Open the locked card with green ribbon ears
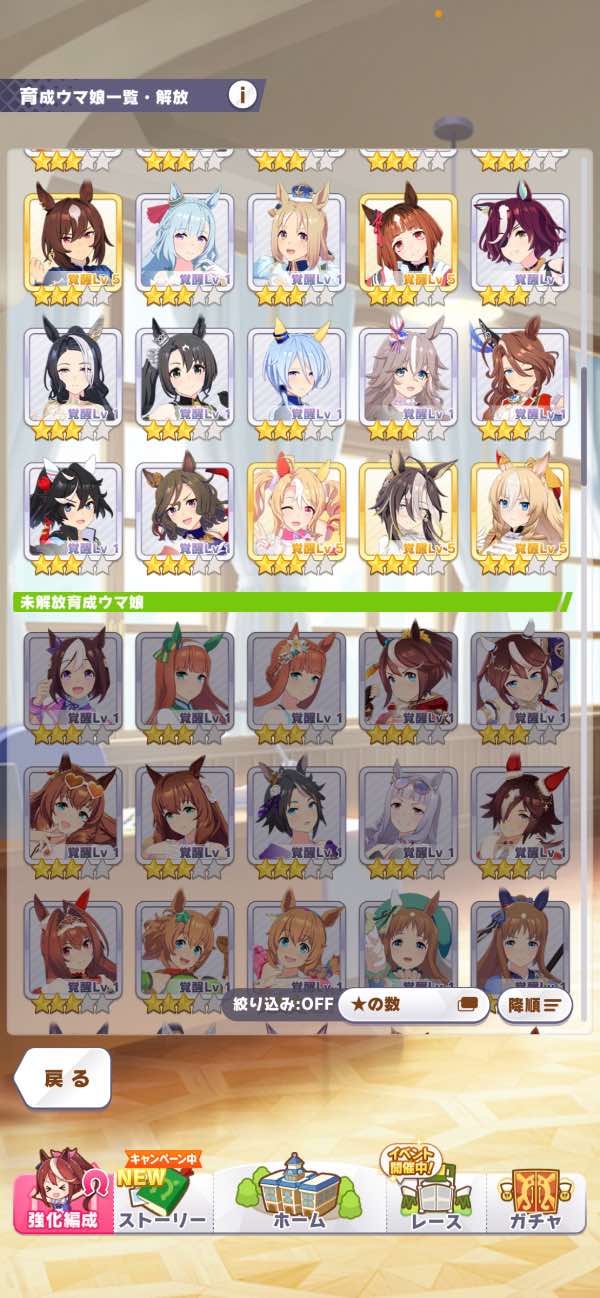Screen dimensions: 600x1298 (184, 680)
